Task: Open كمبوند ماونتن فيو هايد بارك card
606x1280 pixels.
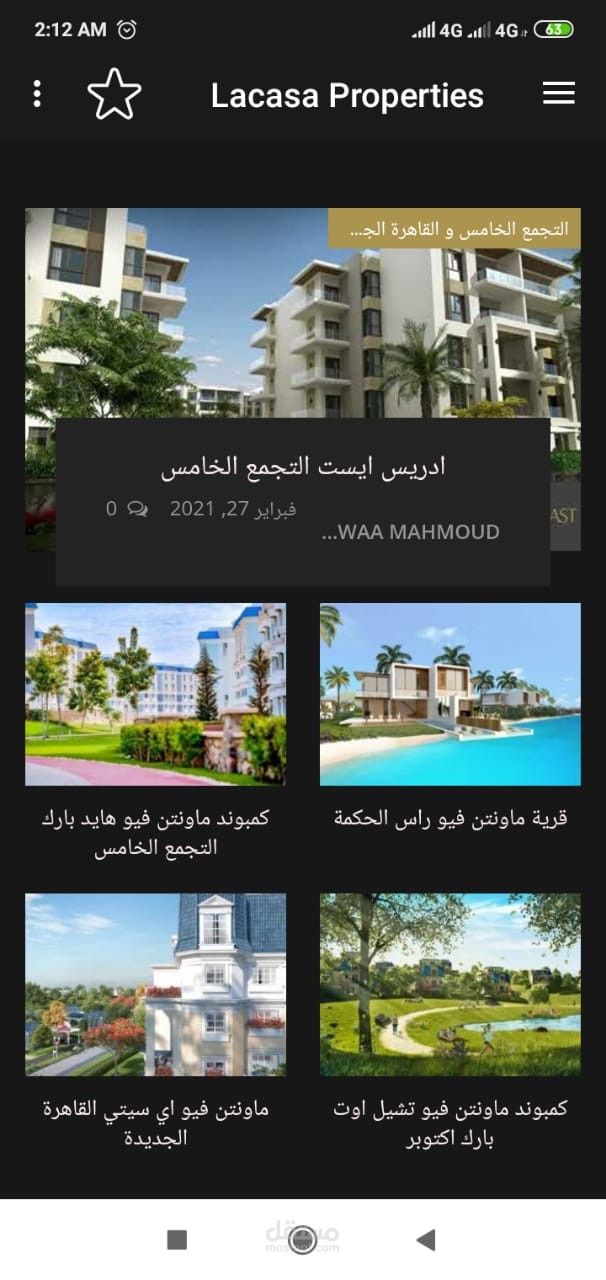Action: tap(155, 694)
